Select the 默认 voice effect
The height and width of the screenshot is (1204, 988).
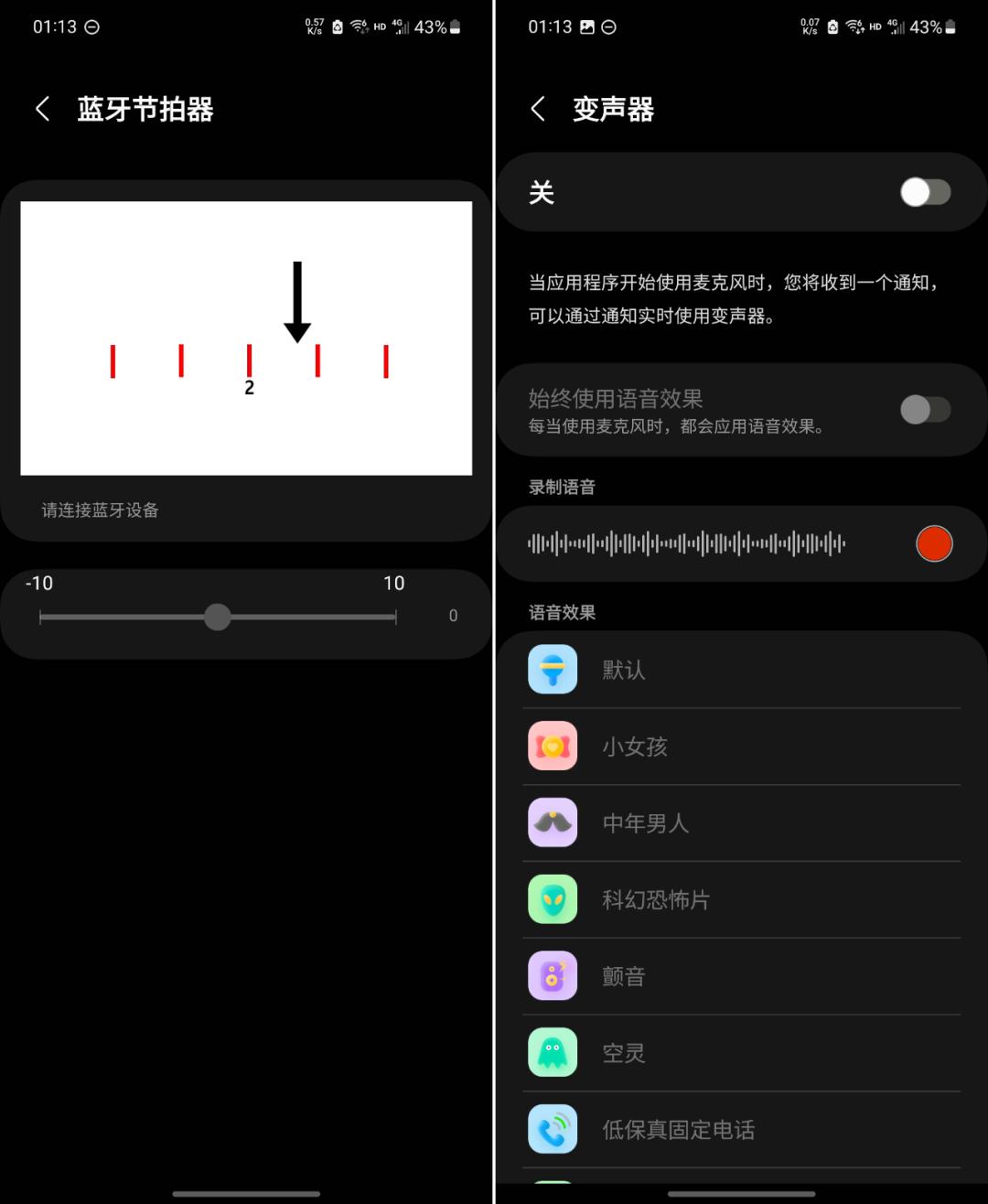(623, 670)
